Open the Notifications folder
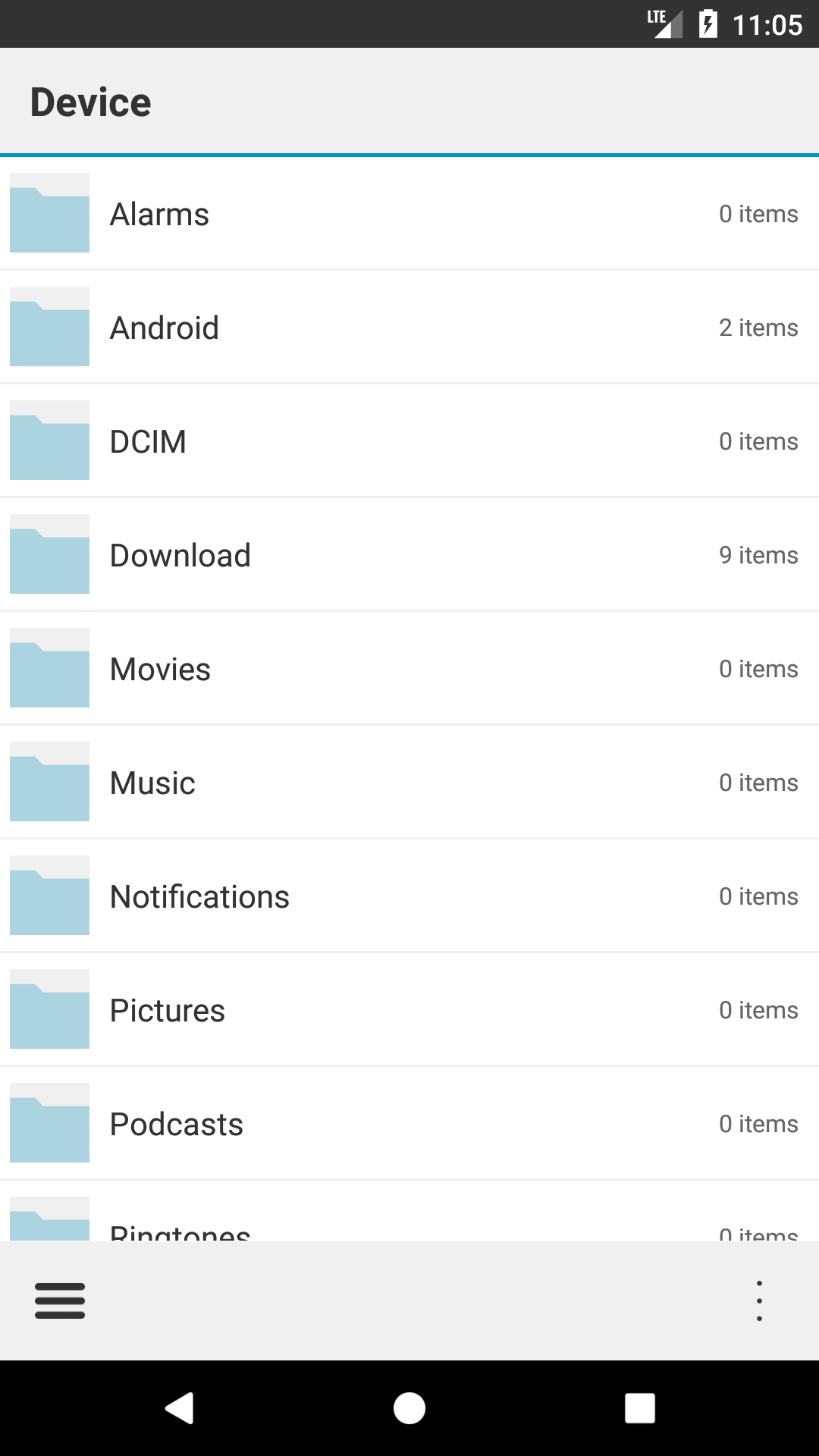Viewport: 819px width, 1456px height. (409, 896)
